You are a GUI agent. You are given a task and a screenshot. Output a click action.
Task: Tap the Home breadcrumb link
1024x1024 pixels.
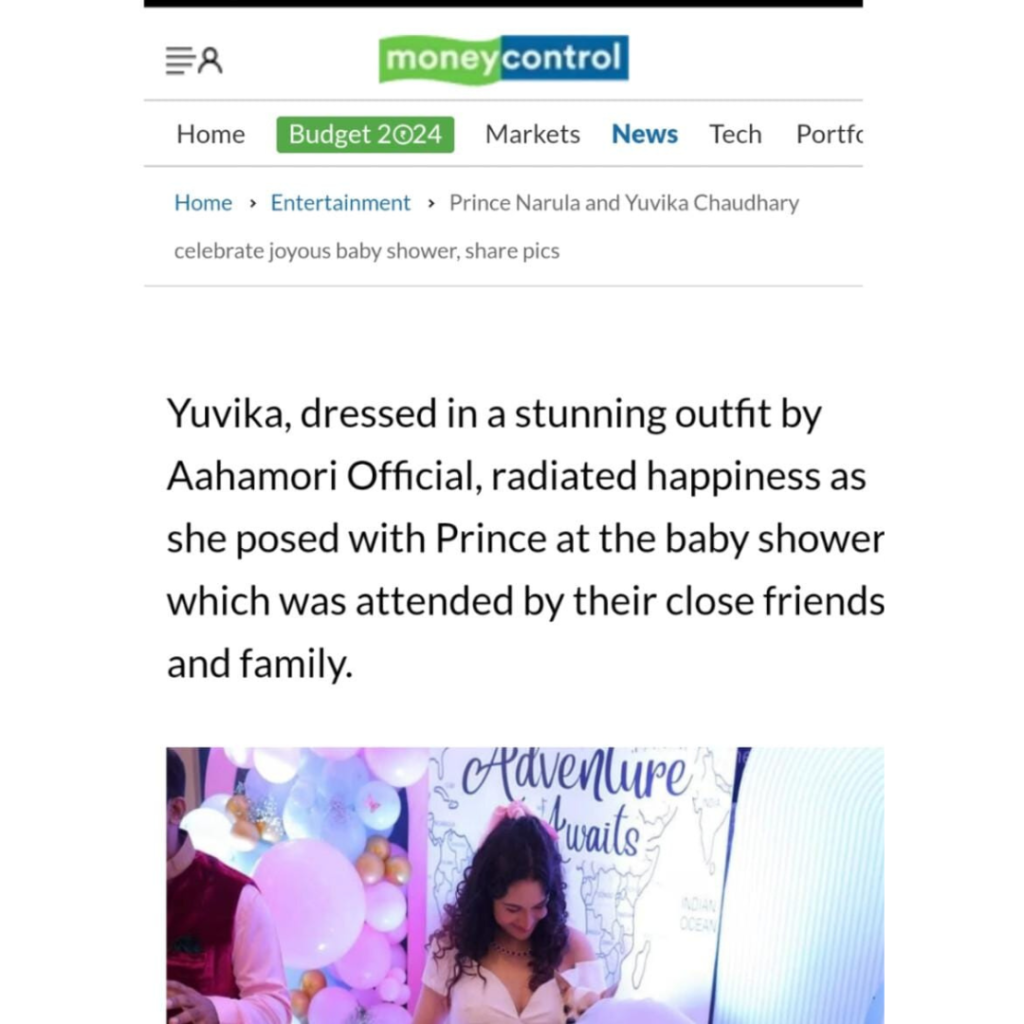click(203, 203)
